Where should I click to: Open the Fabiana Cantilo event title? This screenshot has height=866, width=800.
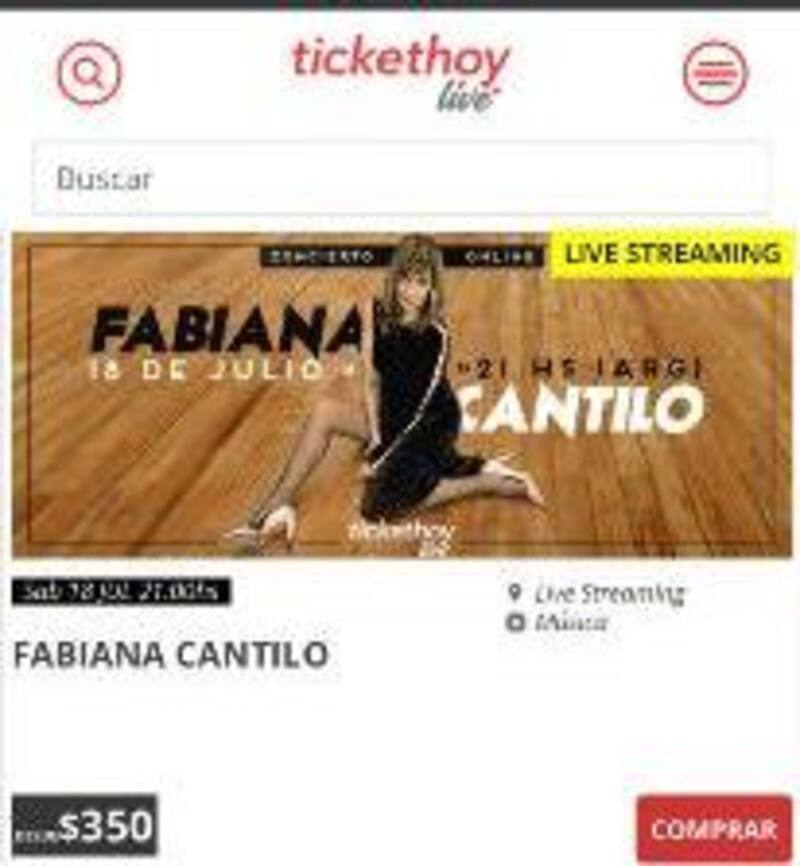pos(170,655)
